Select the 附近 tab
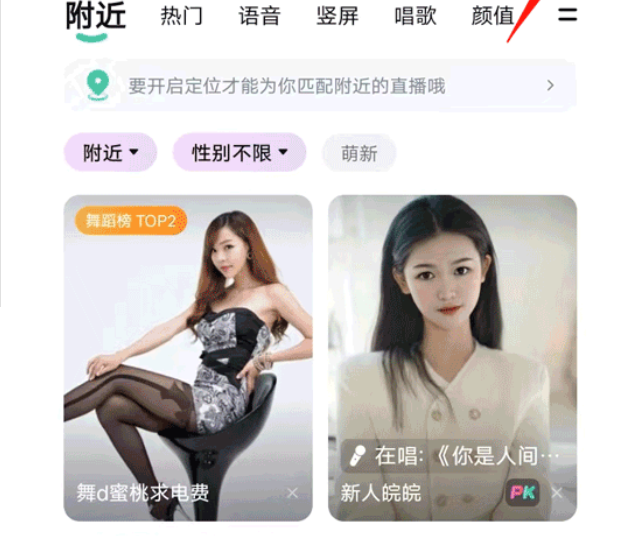Image resolution: width=643 pixels, height=536 pixels. click(x=95, y=18)
